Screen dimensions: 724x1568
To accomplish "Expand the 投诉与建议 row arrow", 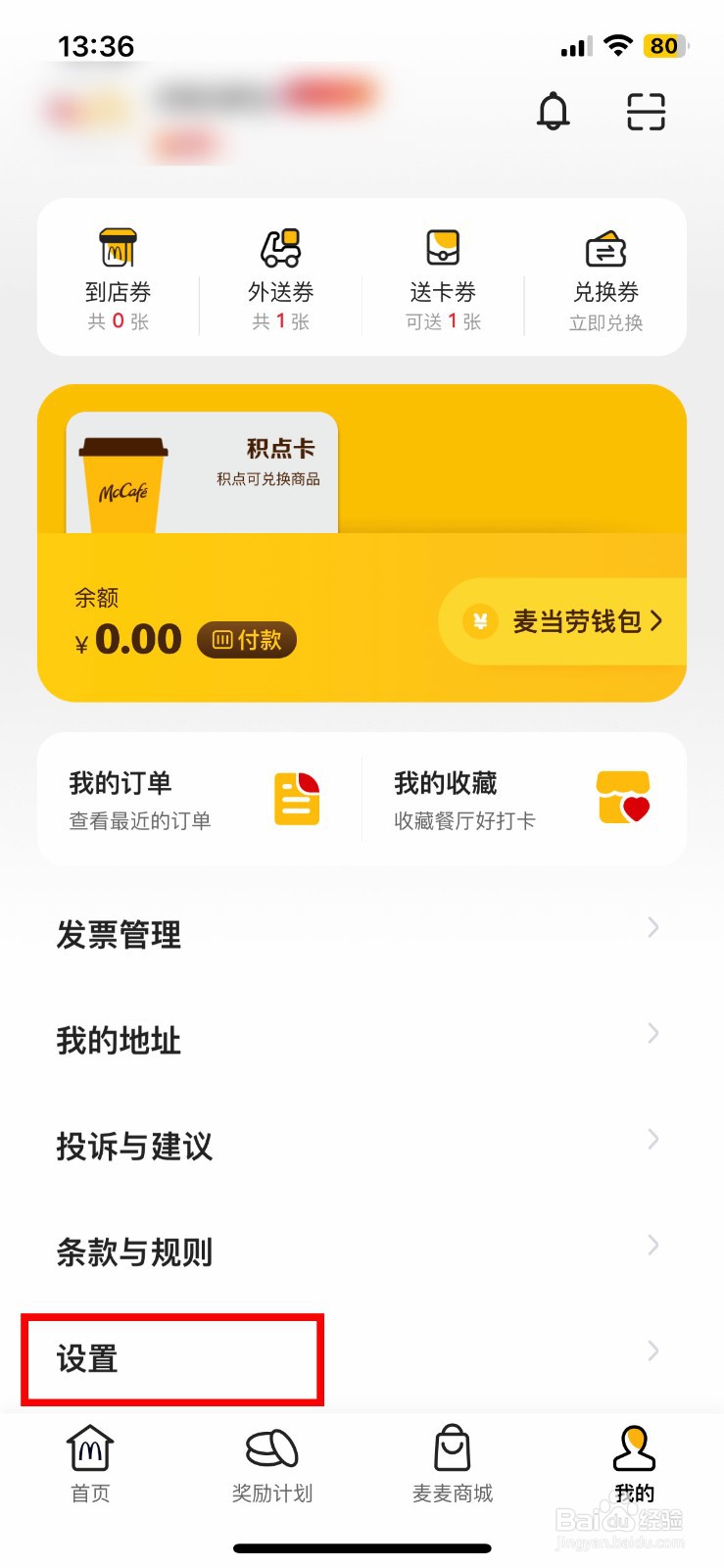I will 653,1139.
